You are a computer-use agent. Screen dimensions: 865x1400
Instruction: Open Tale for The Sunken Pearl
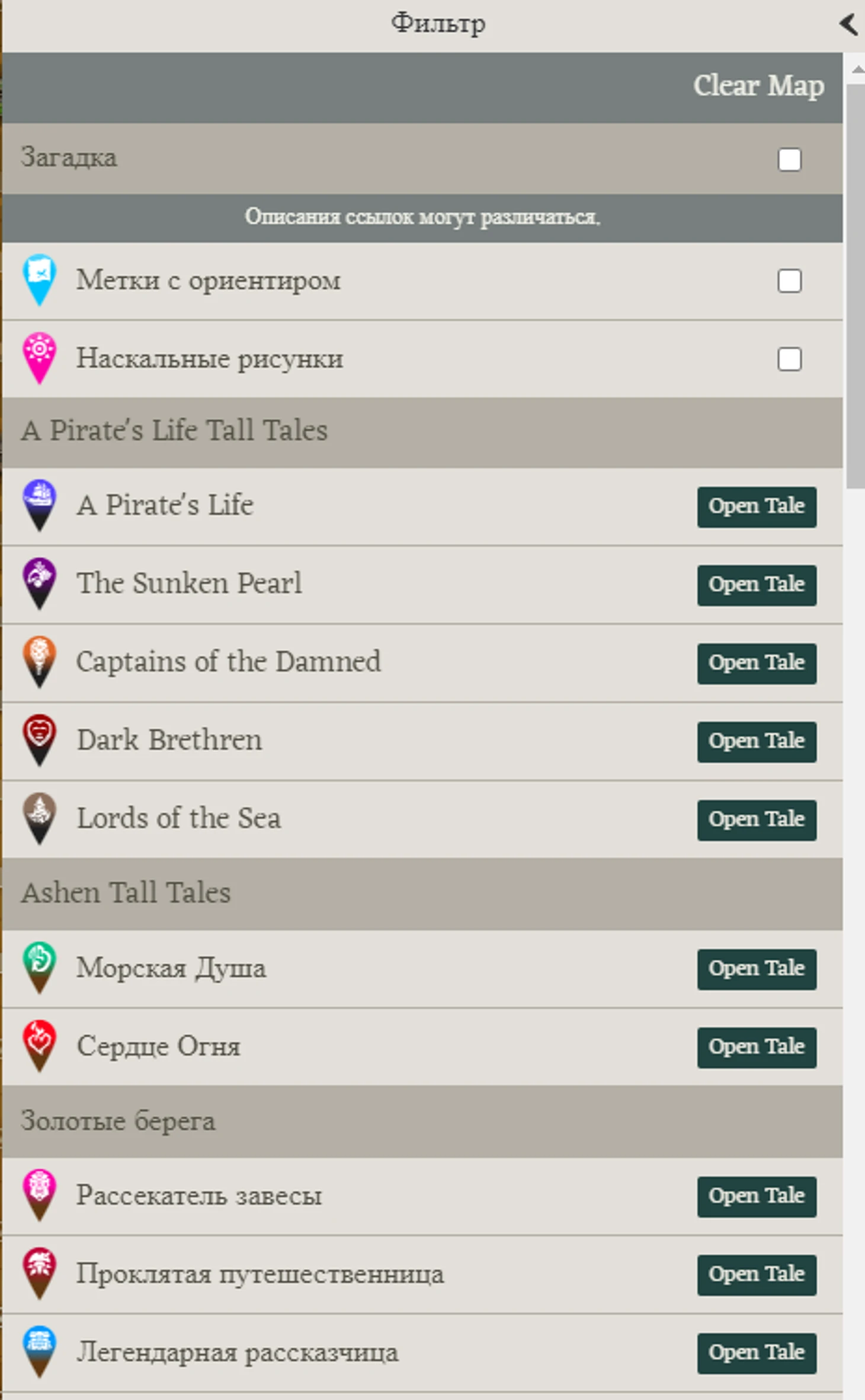(x=756, y=585)
